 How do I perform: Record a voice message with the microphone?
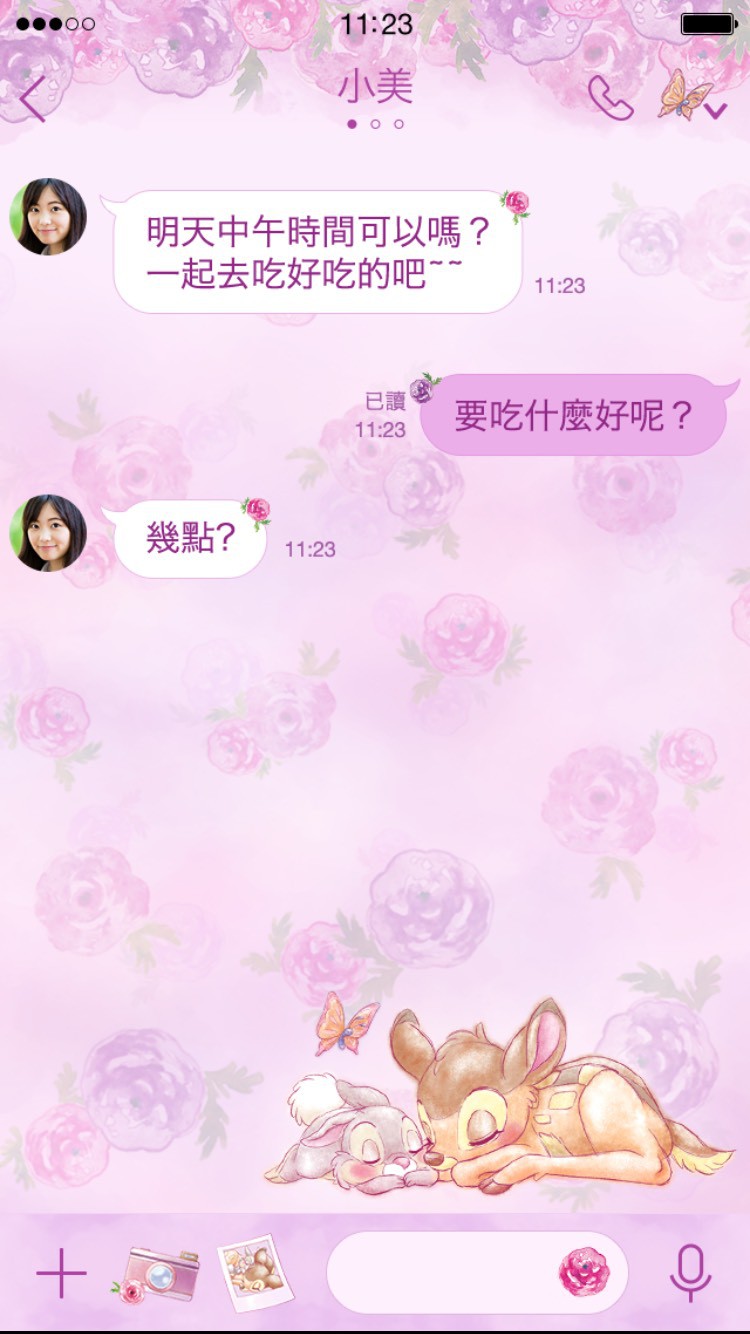pos(690,1273)
